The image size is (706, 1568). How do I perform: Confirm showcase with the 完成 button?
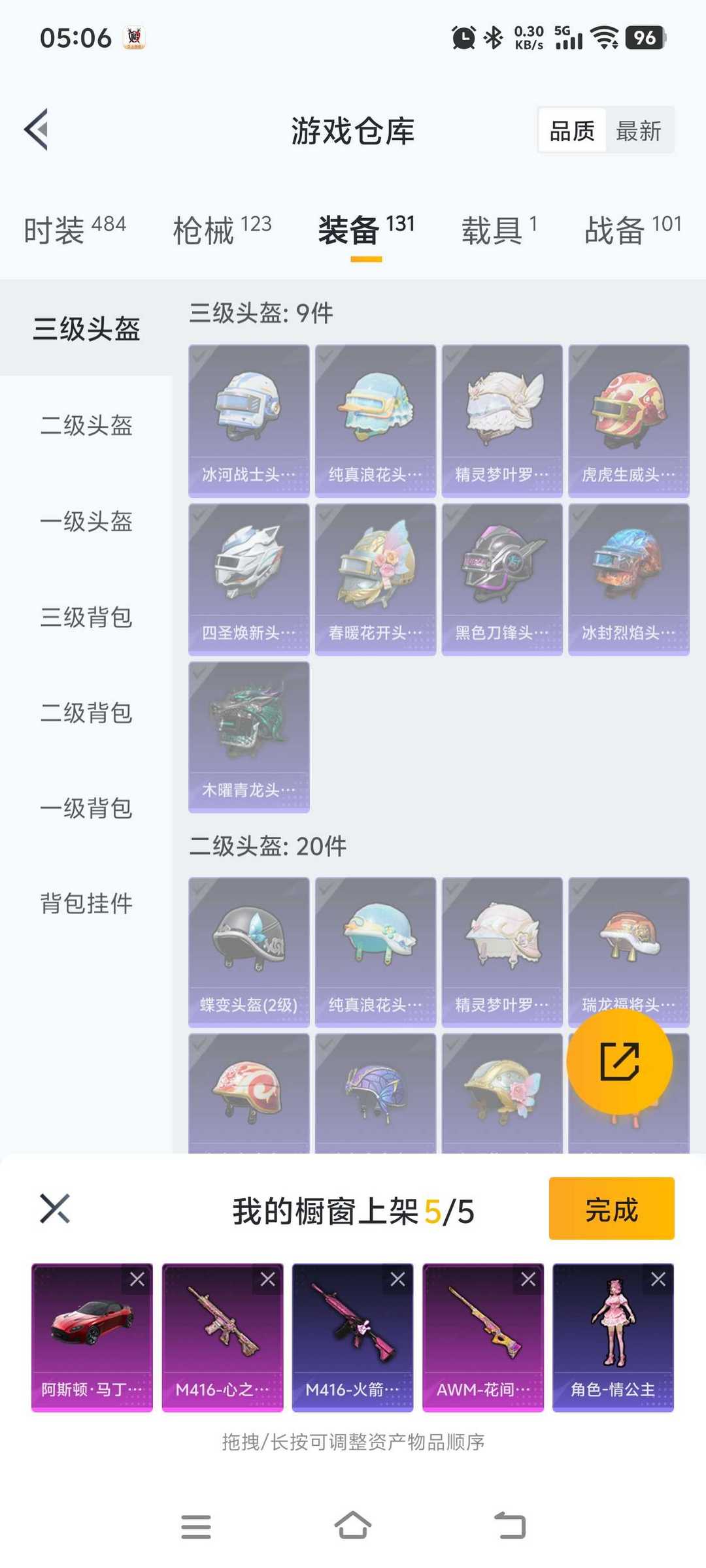click(x=611, y=1209)
